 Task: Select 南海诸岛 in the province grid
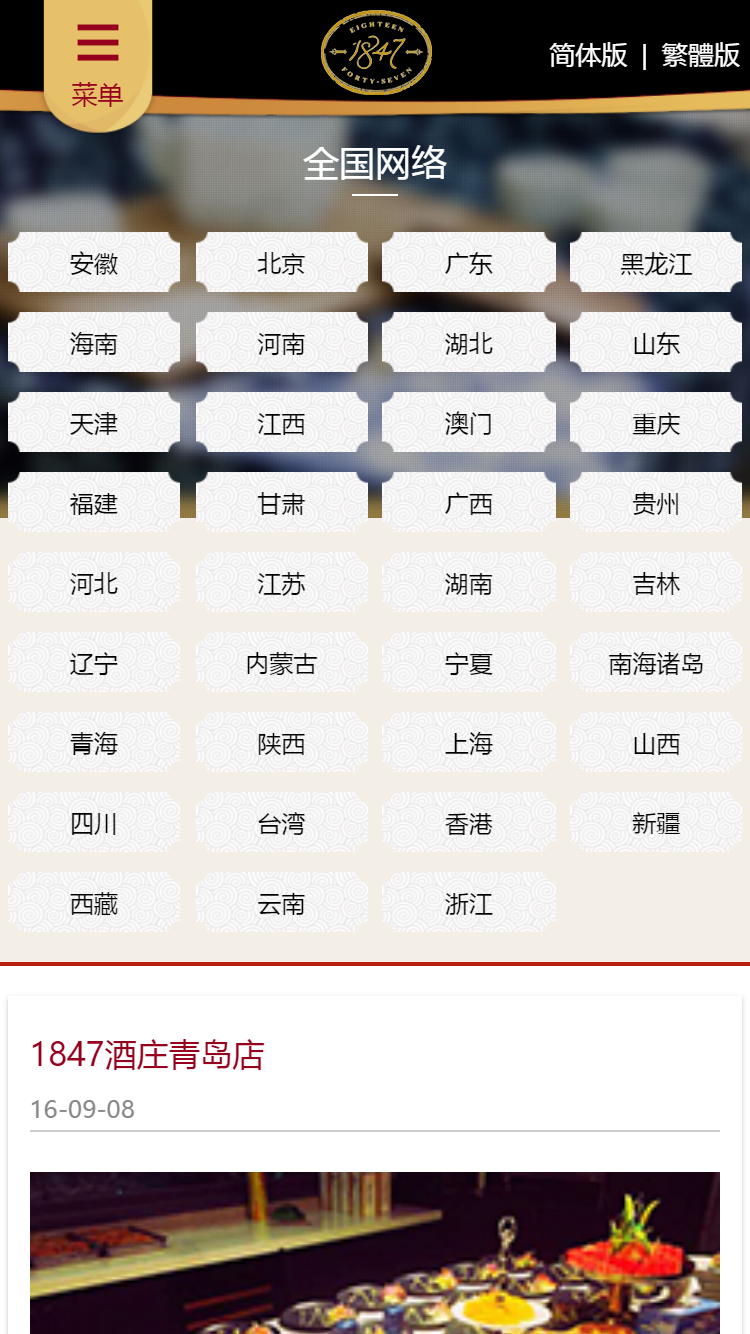(656, 663)
